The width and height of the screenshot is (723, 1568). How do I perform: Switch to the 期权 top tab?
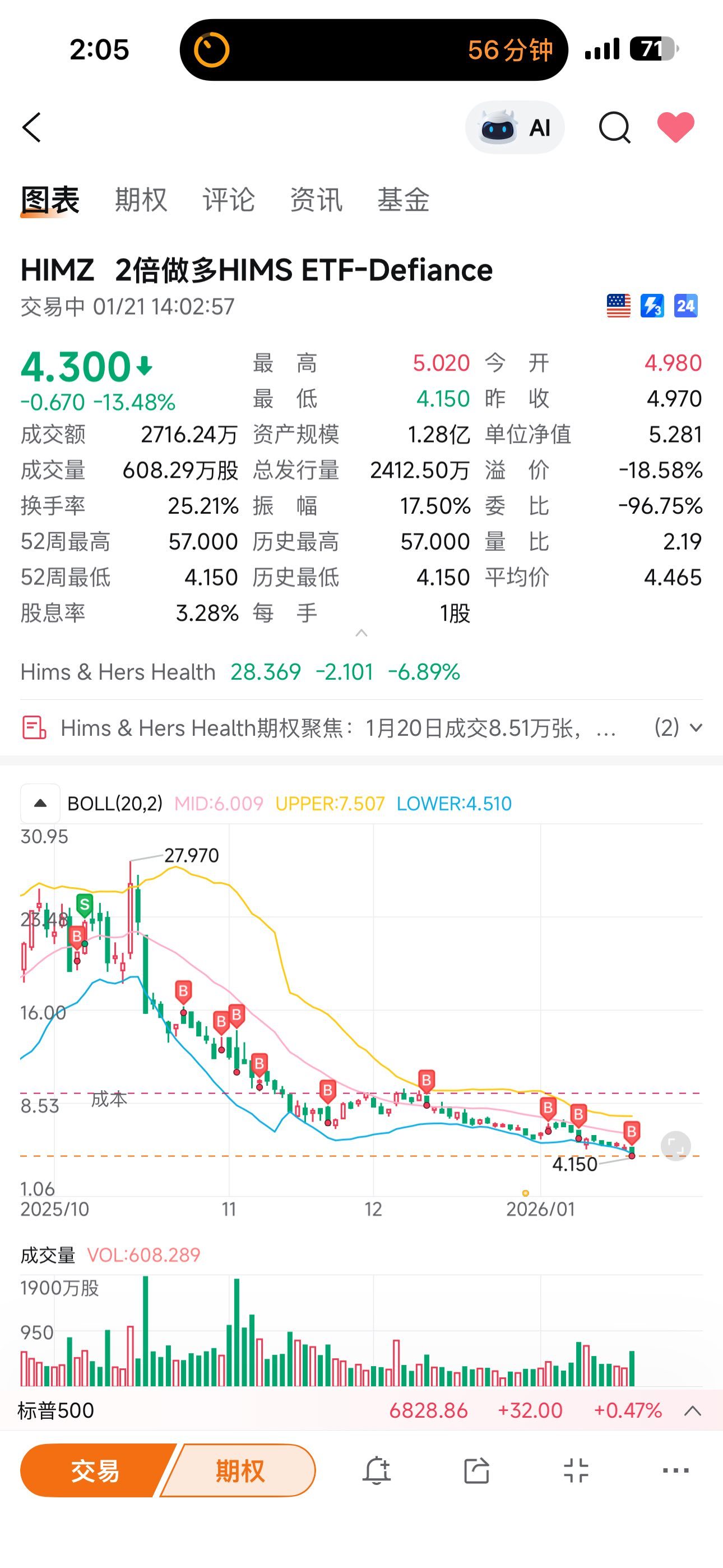(x=141, y=200)
